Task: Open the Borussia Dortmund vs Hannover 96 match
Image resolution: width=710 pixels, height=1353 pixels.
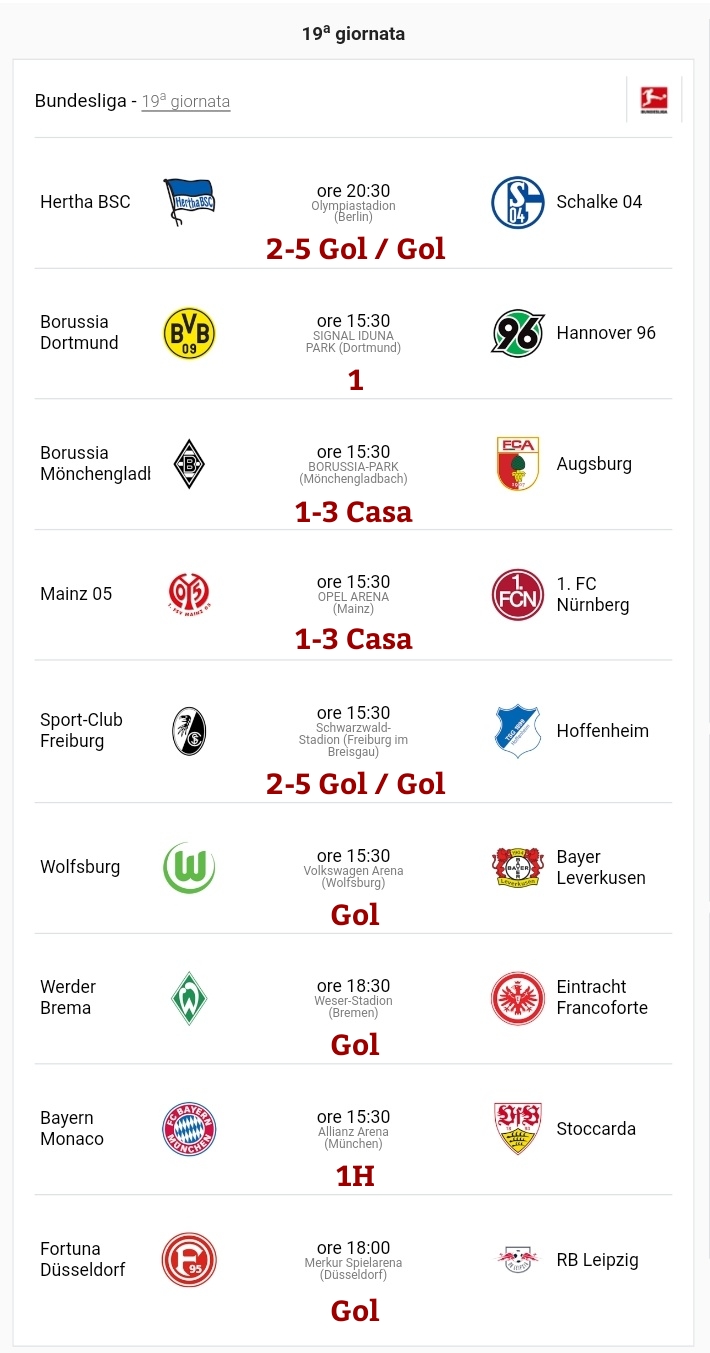Action: click(353, 334)
